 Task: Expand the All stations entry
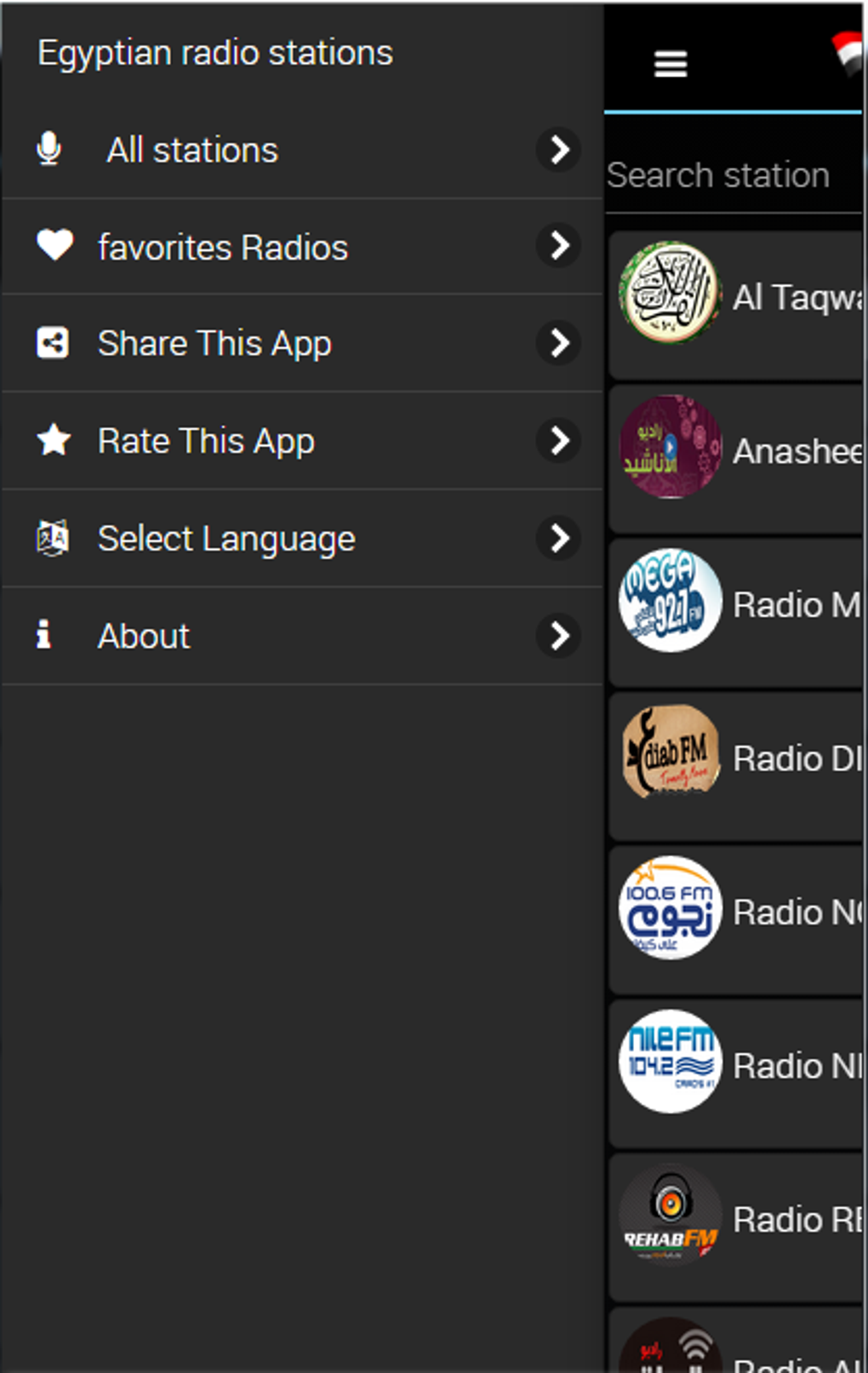(x=558, y=151)
